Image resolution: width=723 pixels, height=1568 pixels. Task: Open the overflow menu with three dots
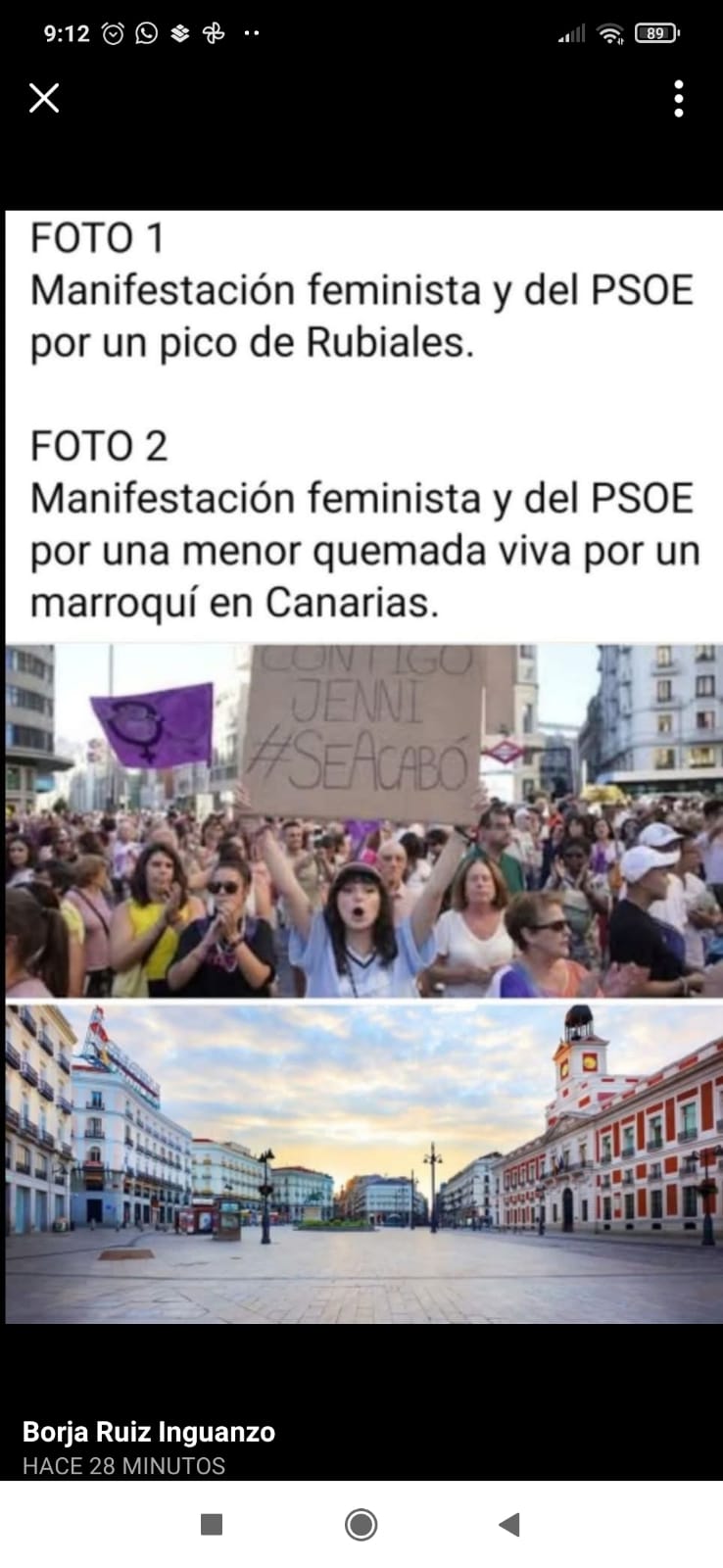point(678,98)
